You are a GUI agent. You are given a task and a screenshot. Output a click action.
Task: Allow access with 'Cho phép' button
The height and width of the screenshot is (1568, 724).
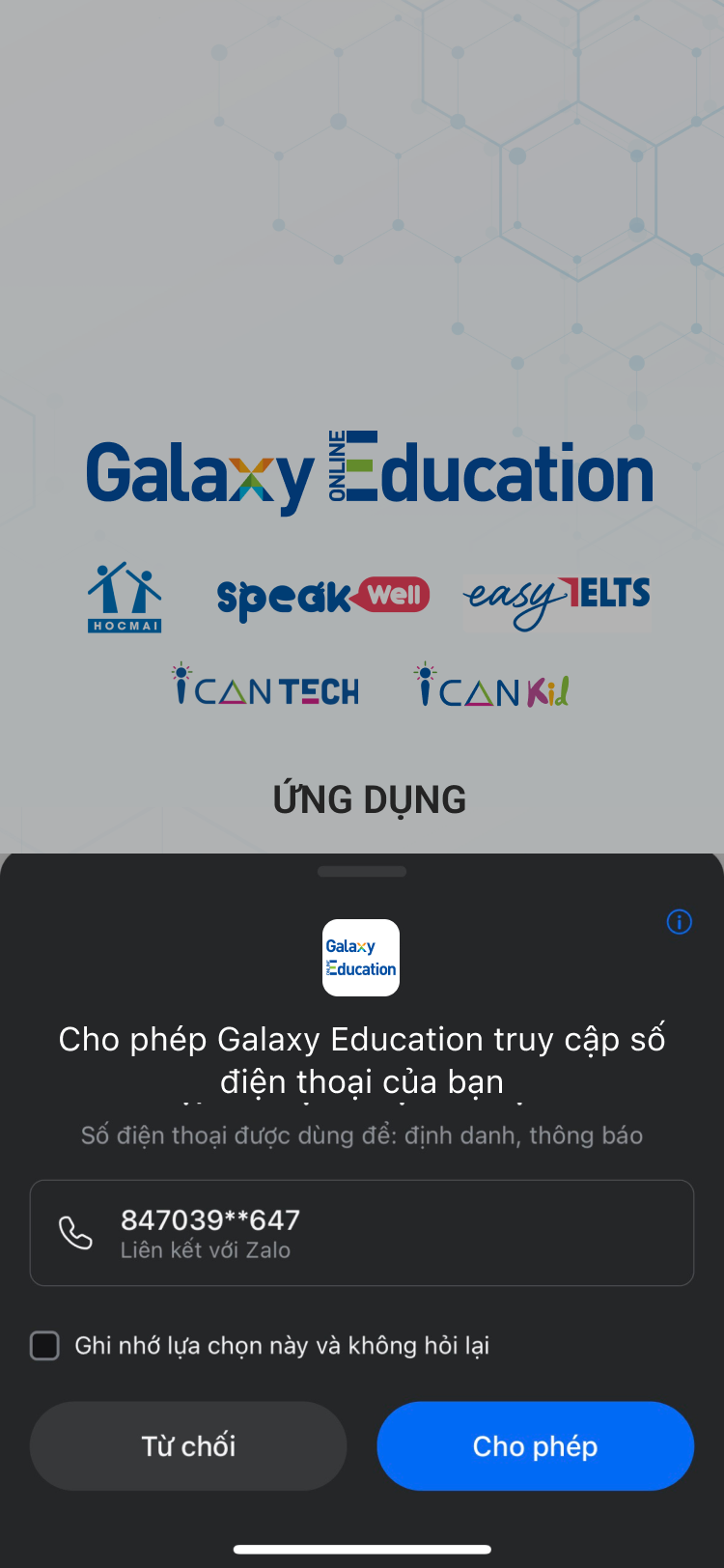pyautogui.click(x=536, y=1445)
